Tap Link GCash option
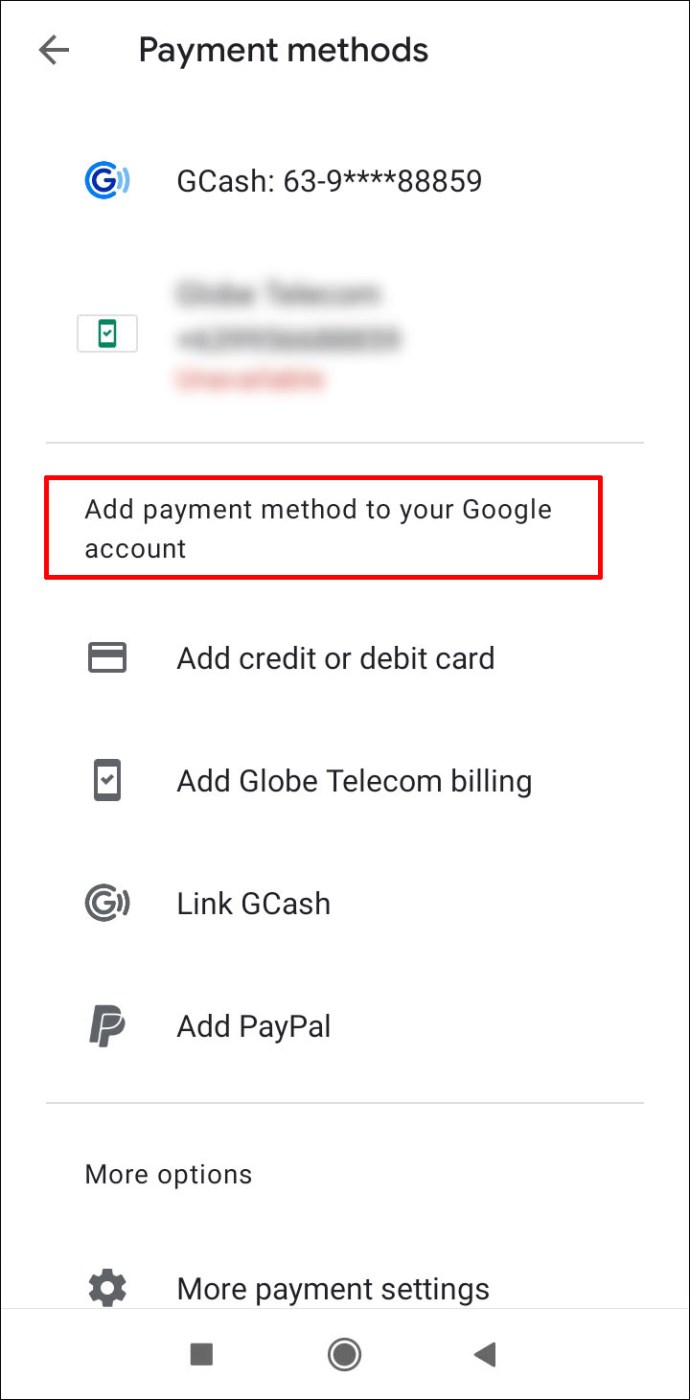690x1400 pixels. click(253, 904)
